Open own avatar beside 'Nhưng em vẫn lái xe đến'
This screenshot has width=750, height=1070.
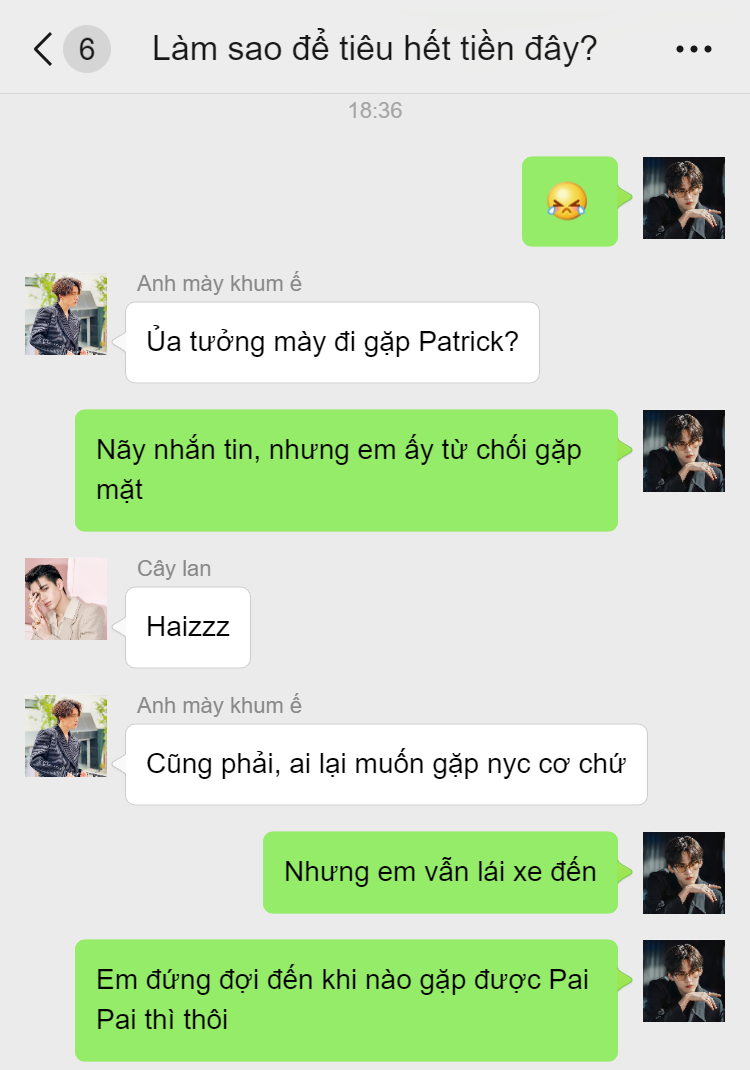(x=683, y=872)
